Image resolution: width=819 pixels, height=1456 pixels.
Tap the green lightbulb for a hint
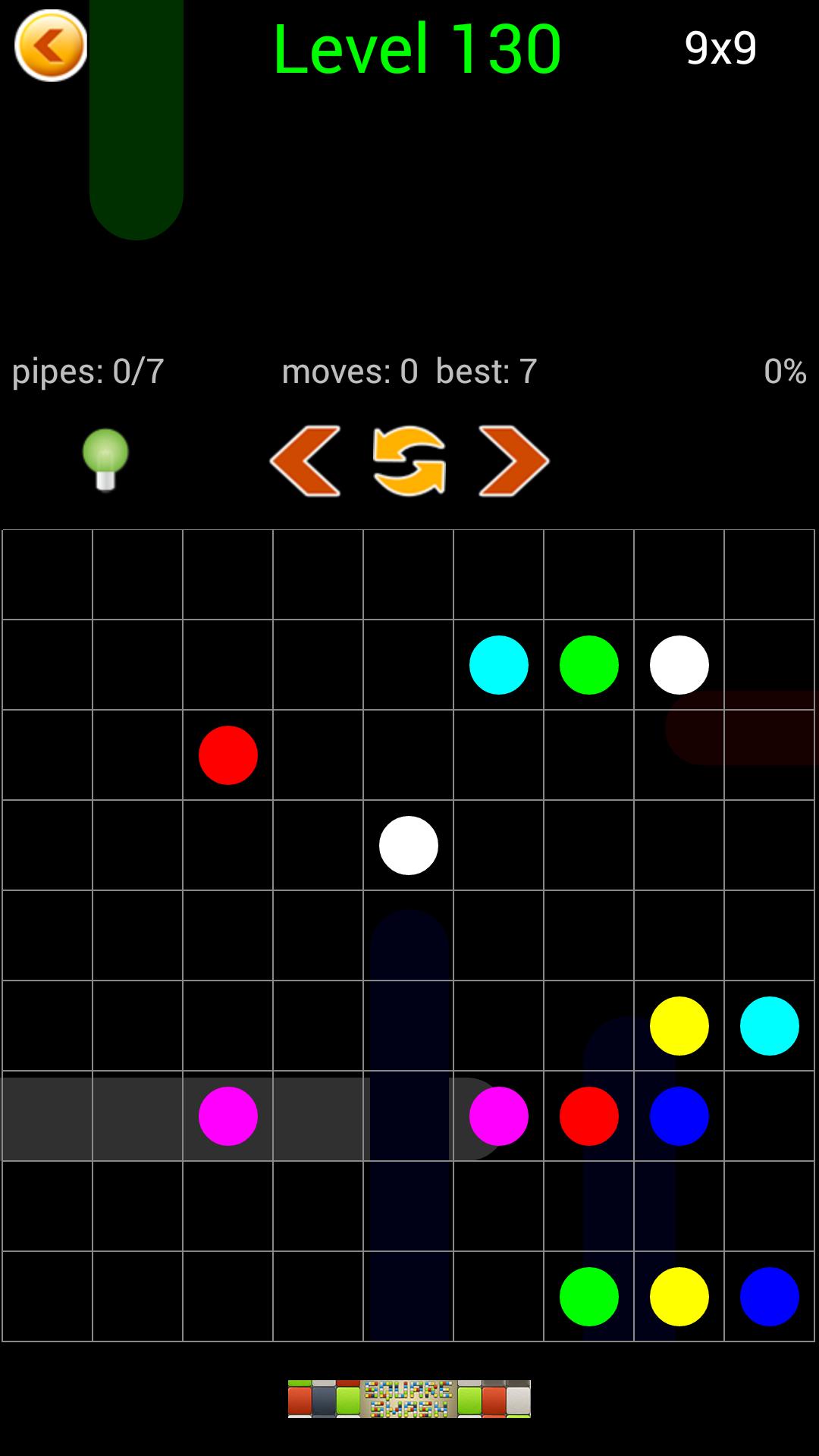point(105,460)
